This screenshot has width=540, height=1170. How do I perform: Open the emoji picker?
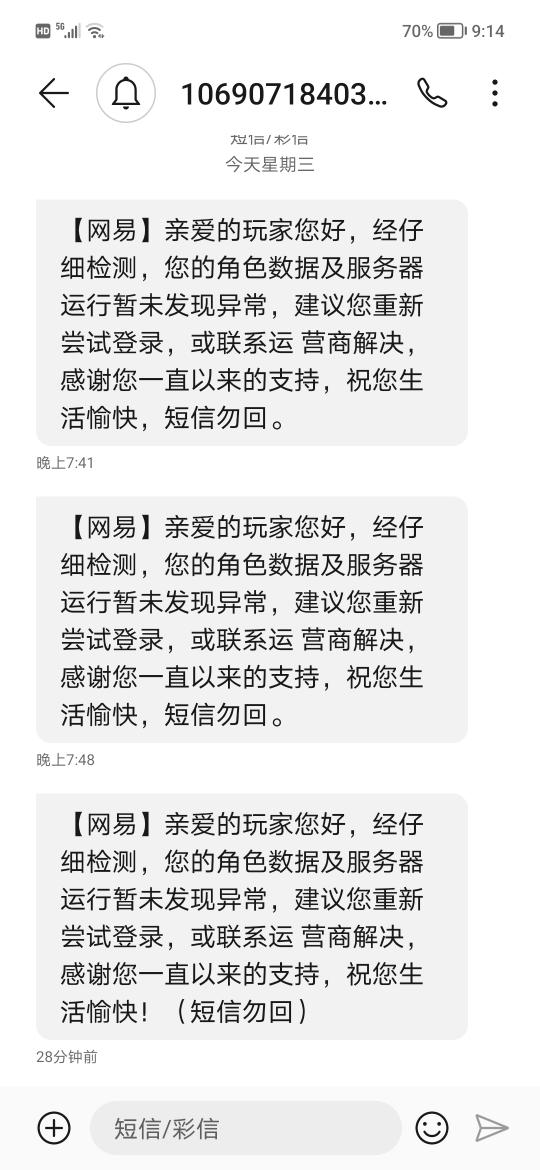pos(432,1127)
